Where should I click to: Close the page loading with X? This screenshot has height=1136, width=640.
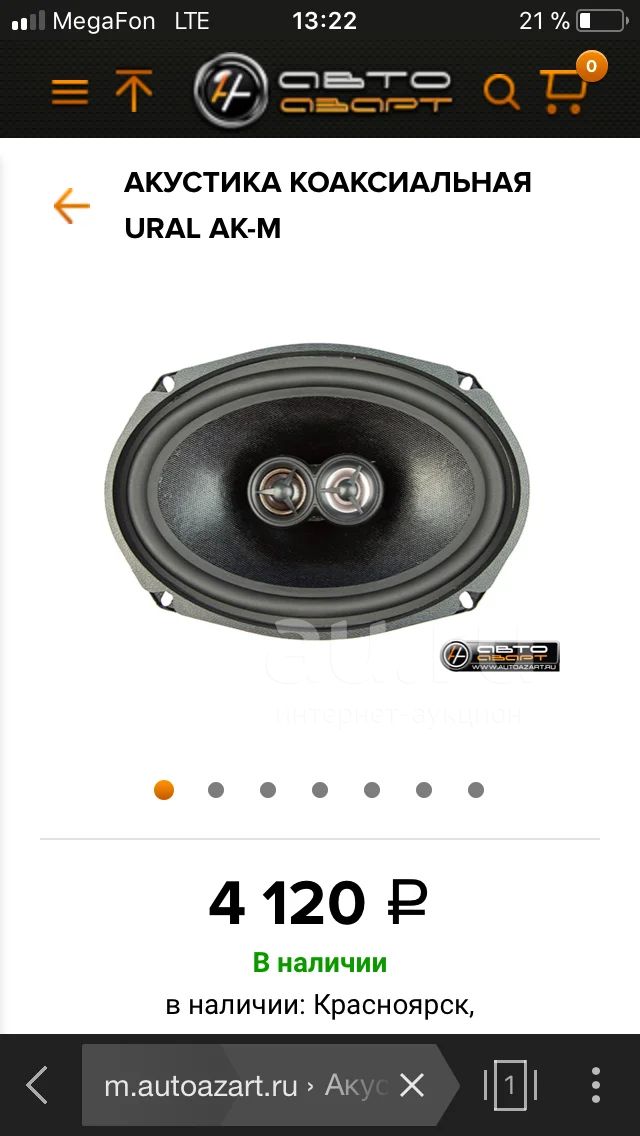pyautogui.click(x=412, y=1085)
